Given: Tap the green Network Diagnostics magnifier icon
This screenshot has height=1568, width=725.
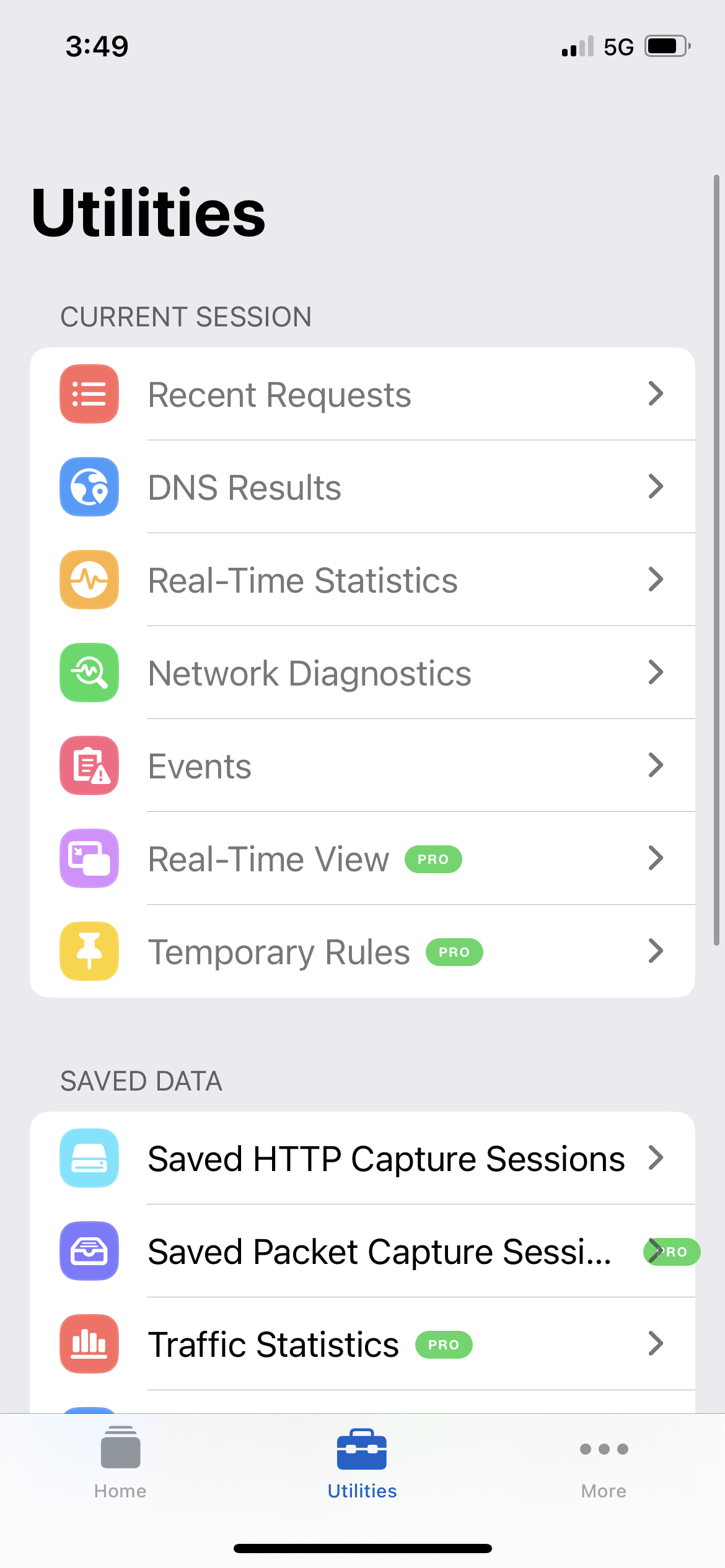Looking at the screenshot, I should (89, 673).
